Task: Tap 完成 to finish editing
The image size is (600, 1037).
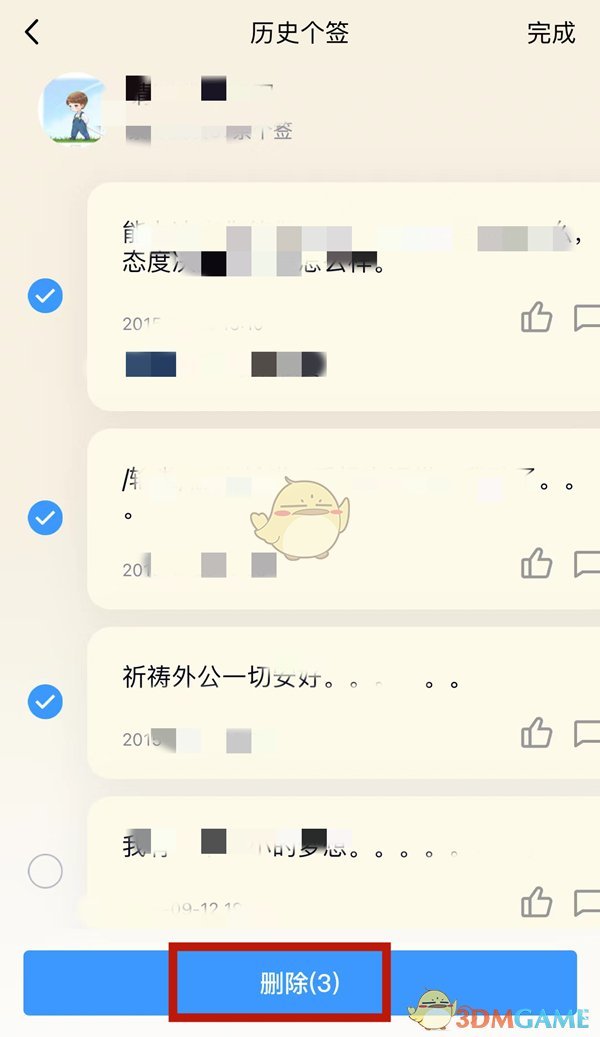Action: point(551,33)
